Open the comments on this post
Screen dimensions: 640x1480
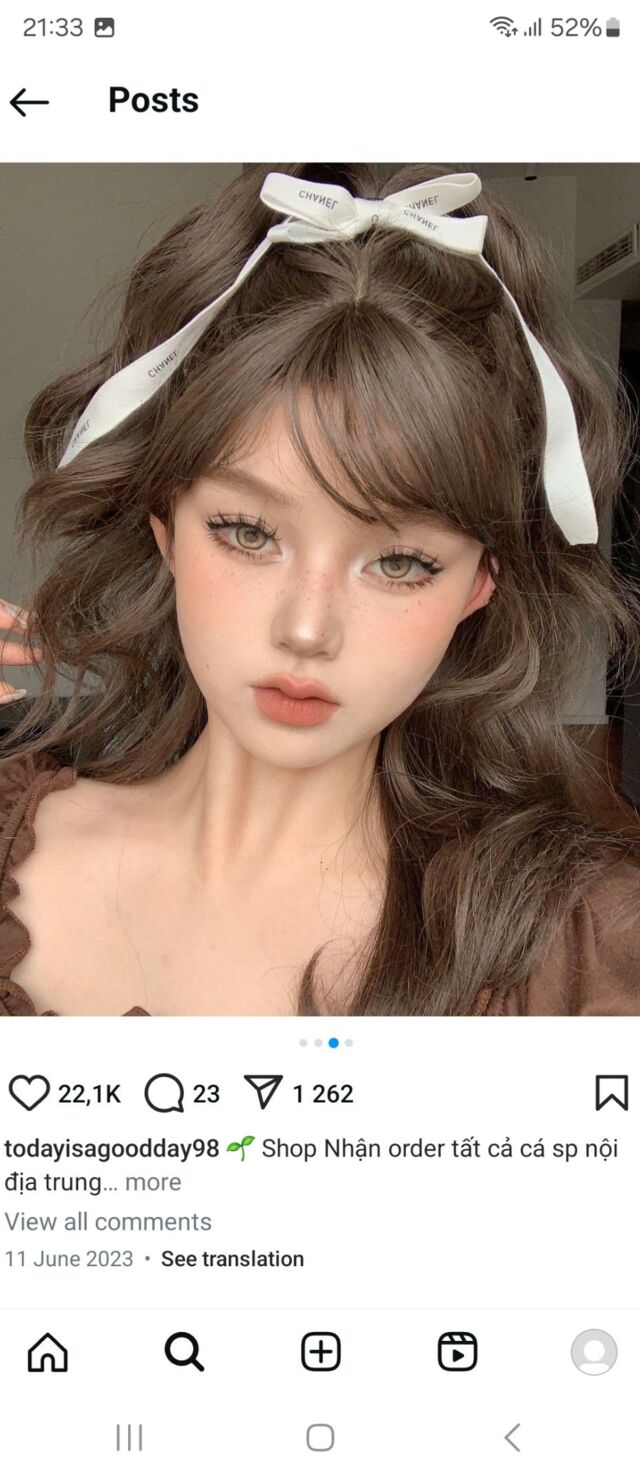click(x=164, y=1093)
